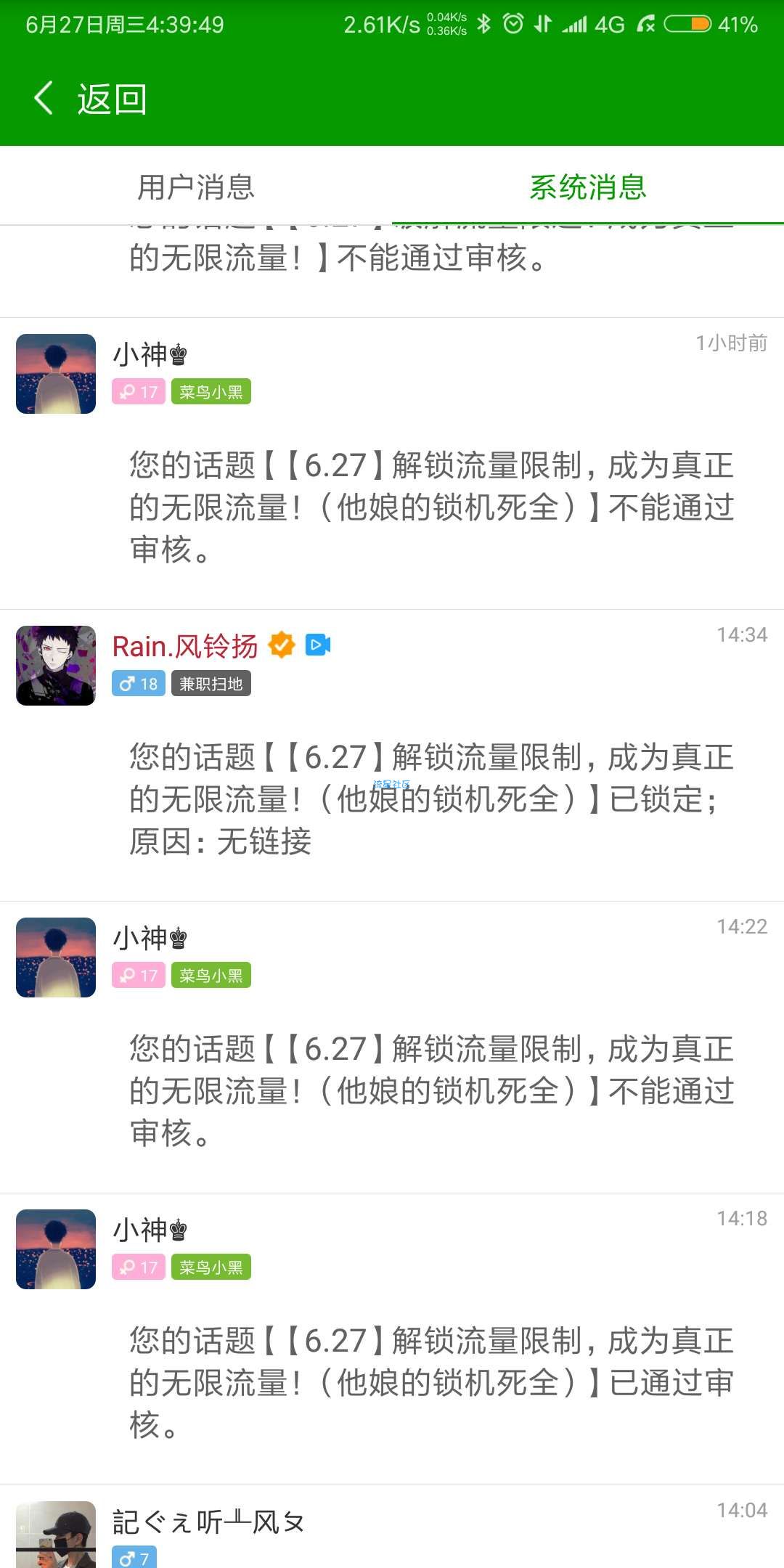Viewport: 784px width, 1568px height.
Task: Tap the avatar of 記ぐぇ听┻风タ
Action: coord(56,1535)
